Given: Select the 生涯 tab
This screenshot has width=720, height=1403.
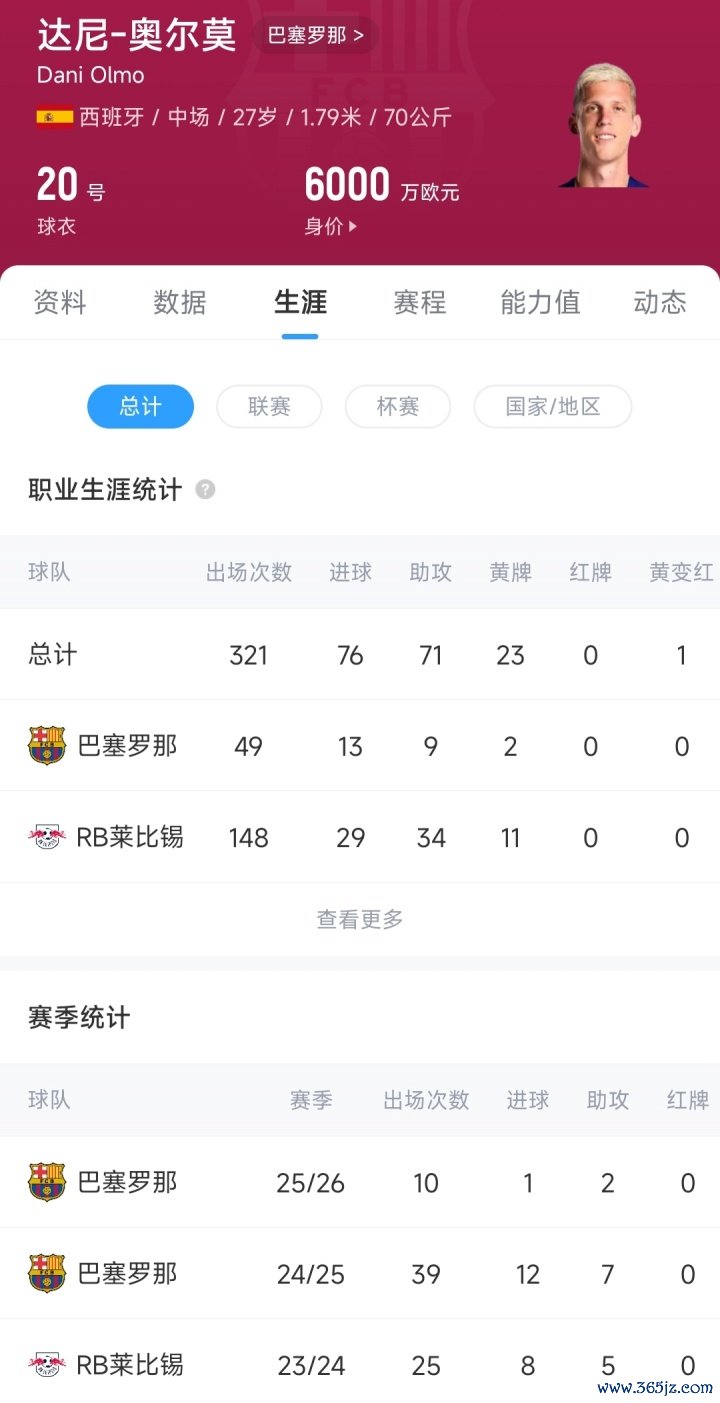Looking at the screenshot, I should tap(300, 302).
